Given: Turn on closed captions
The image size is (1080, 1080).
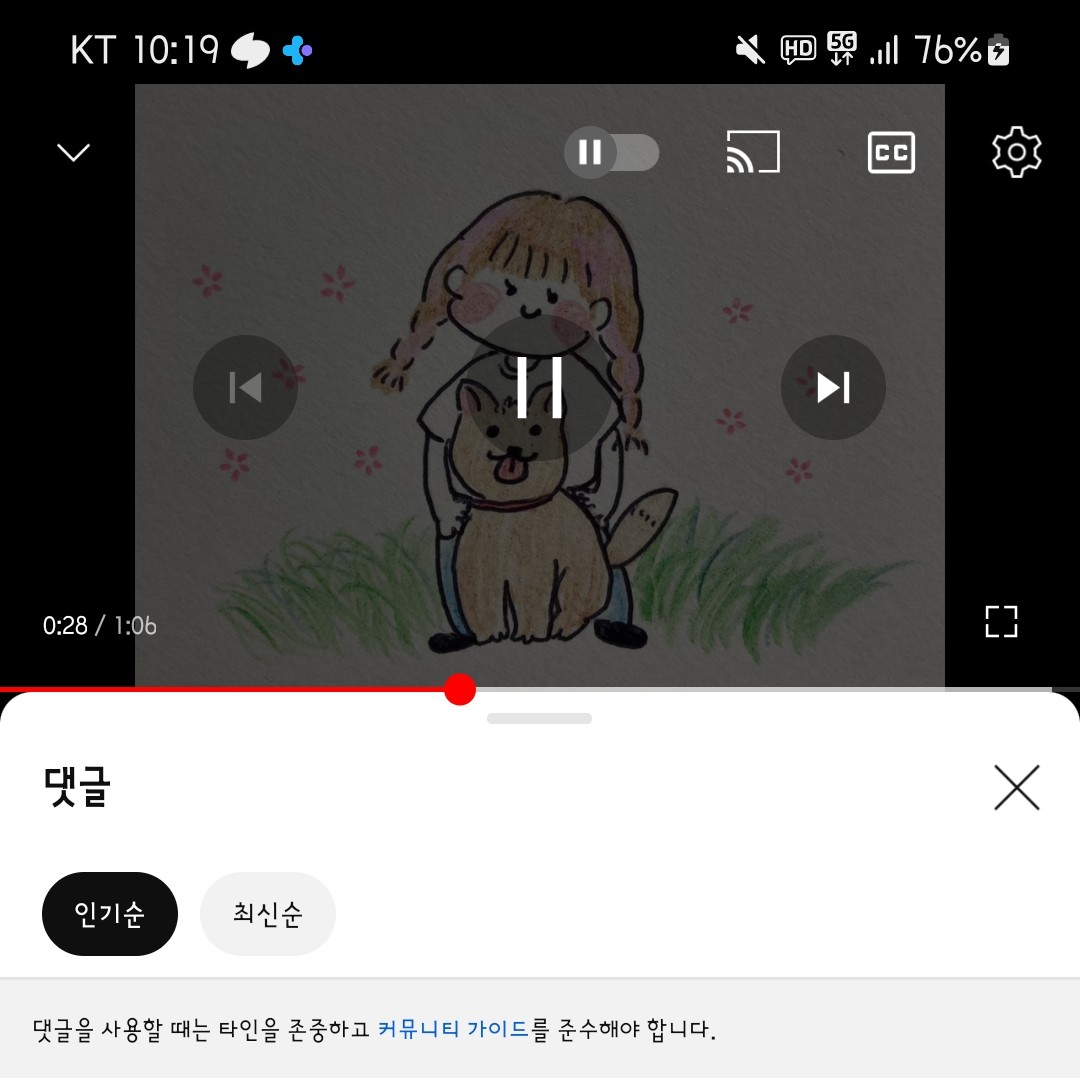Looking at the screenshot, I should pos(890,152).
